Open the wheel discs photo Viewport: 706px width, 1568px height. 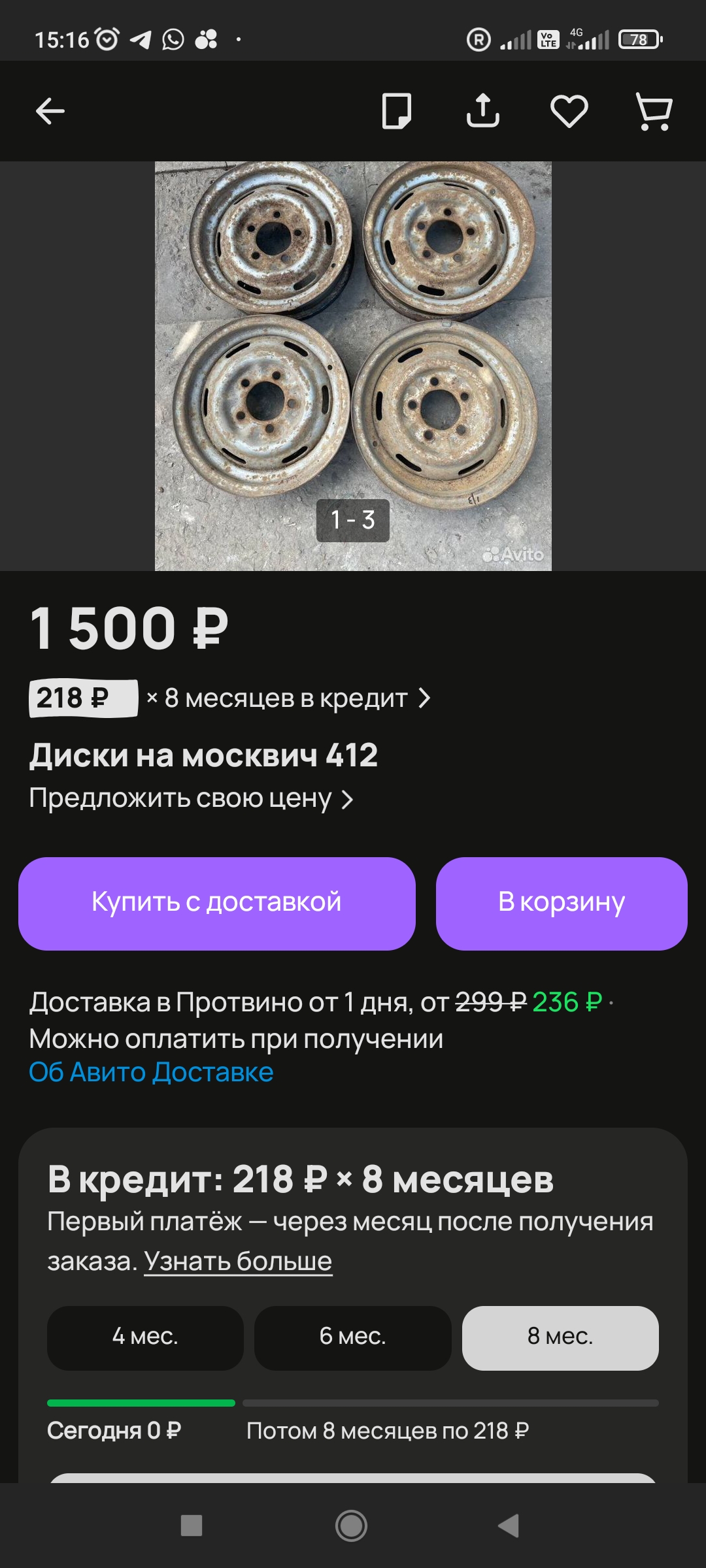pos(353,366)
